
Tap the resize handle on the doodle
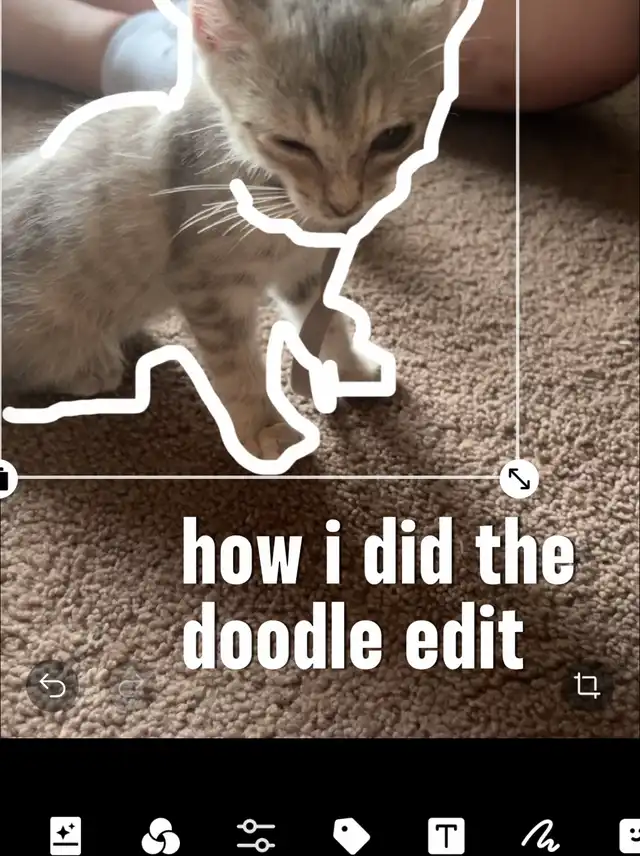(519, 479)
